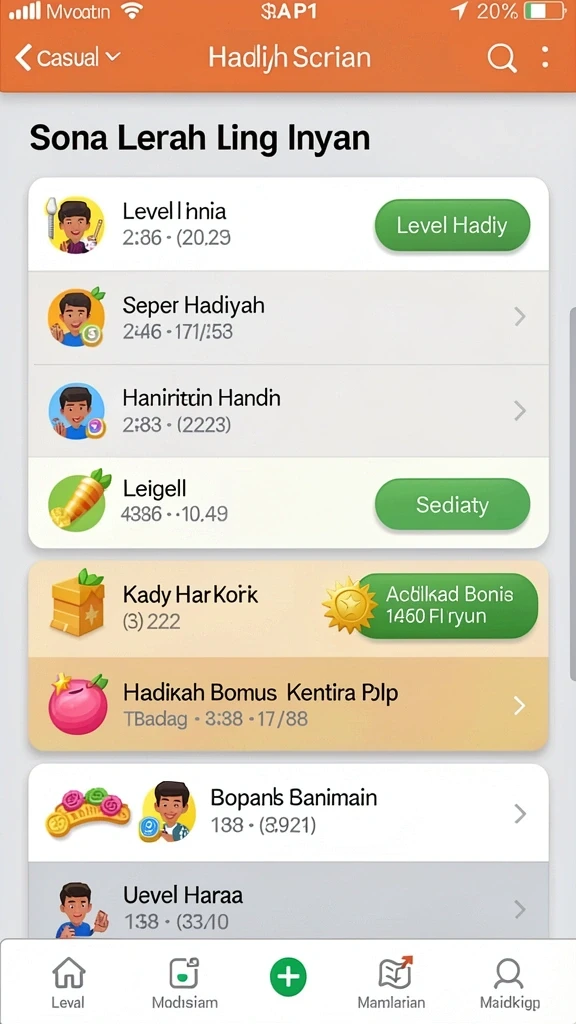Open the Bopanls Banimain row
Image resolution: width=576 pixels, height=1024 pixels.
pyautogui.click(x=288, y=813)
